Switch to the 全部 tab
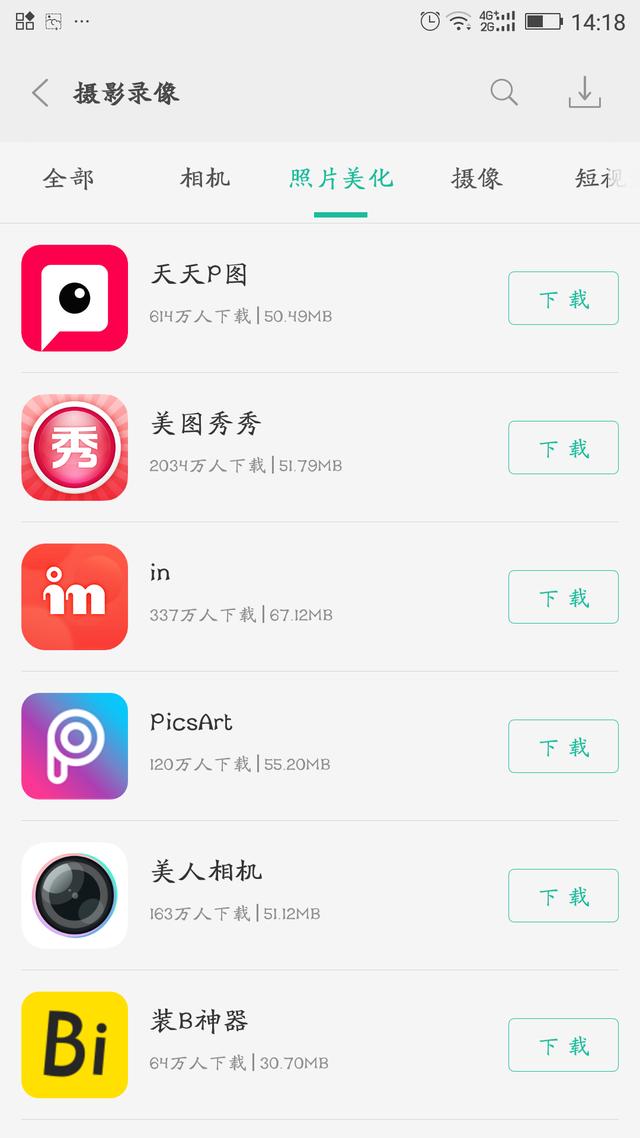The image size is (640, 1138). point(68,179)
